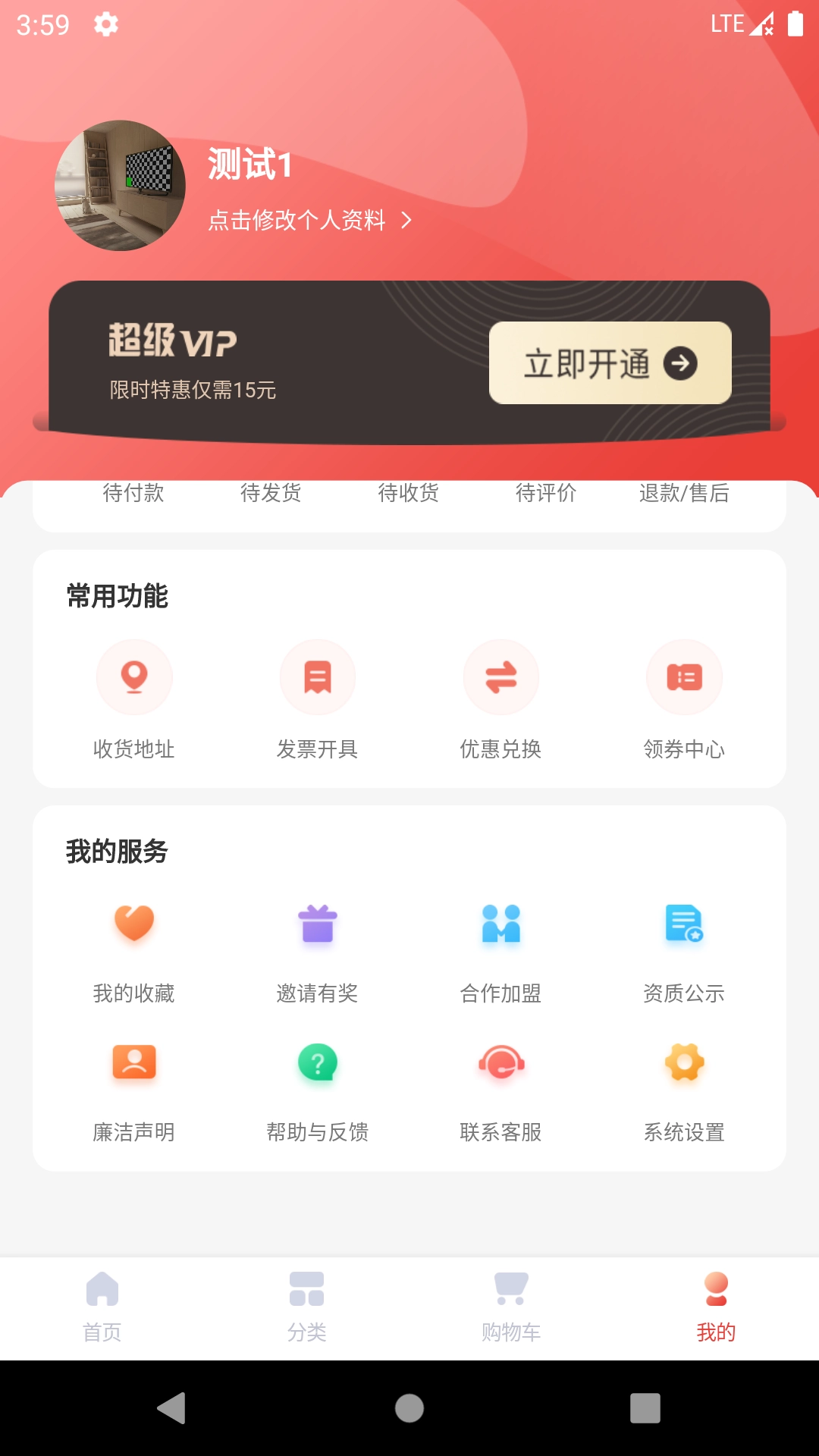Select the 待评价 order status entry
The image size is (819, 1456).
pos(546,494)
